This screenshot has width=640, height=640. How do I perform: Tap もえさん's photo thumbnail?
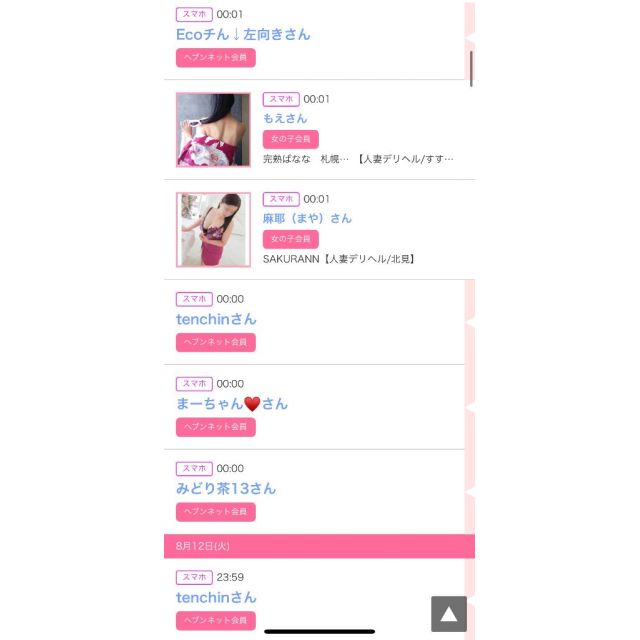pyautogui.click(x=213, y=130)
